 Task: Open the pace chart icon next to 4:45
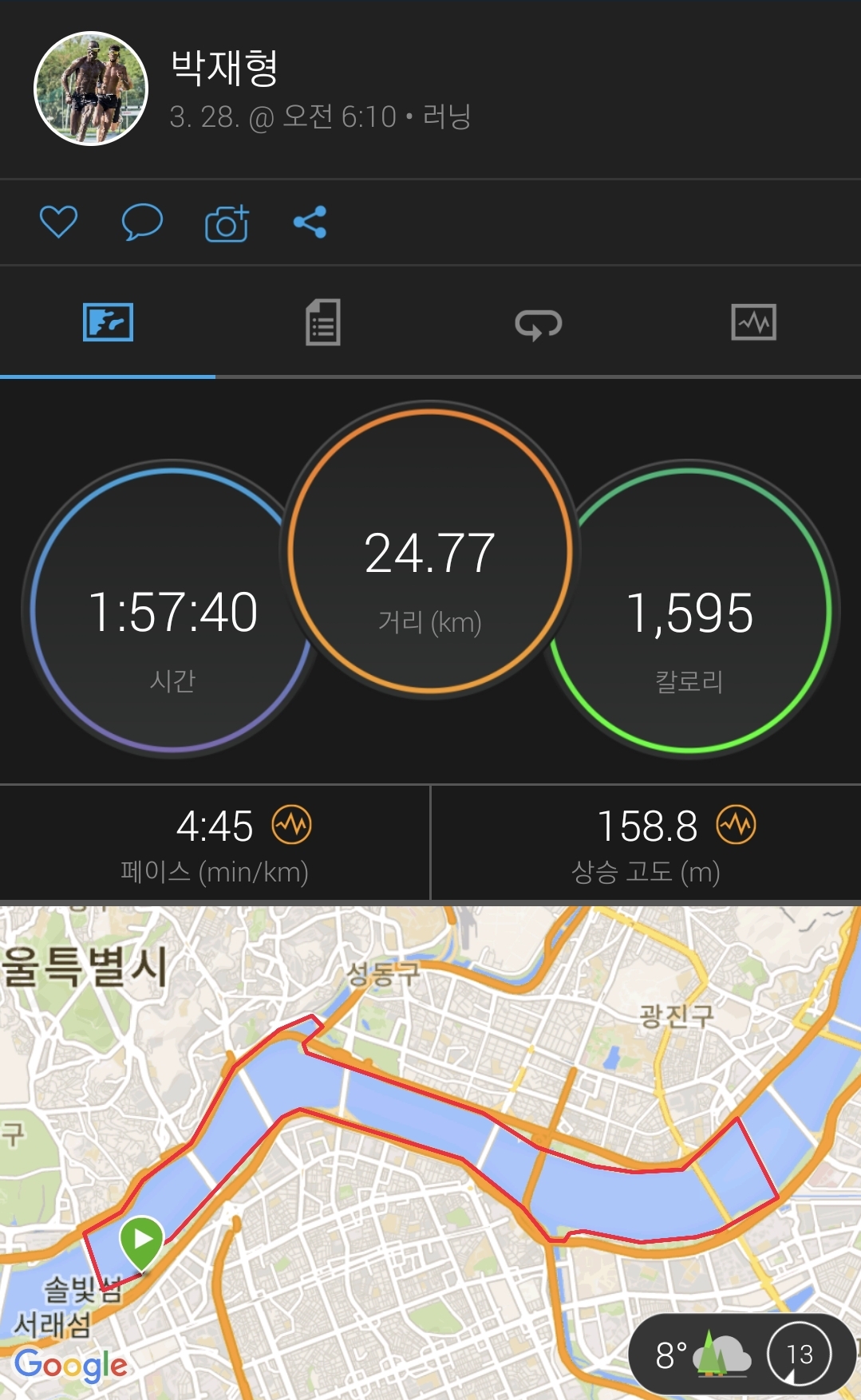click(292, 825)
